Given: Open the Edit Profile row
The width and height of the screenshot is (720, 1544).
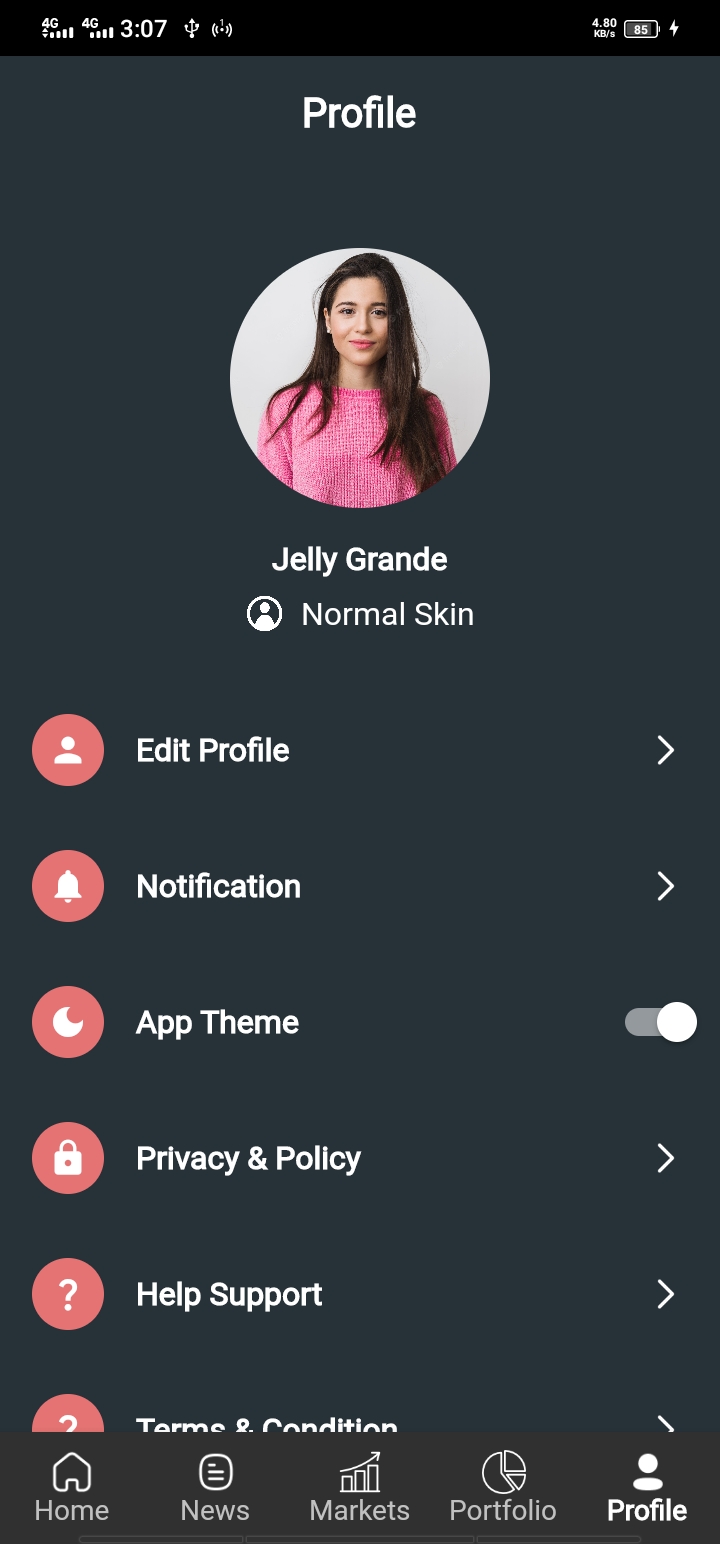Looking at the screenshot, I should click(360, 750).
